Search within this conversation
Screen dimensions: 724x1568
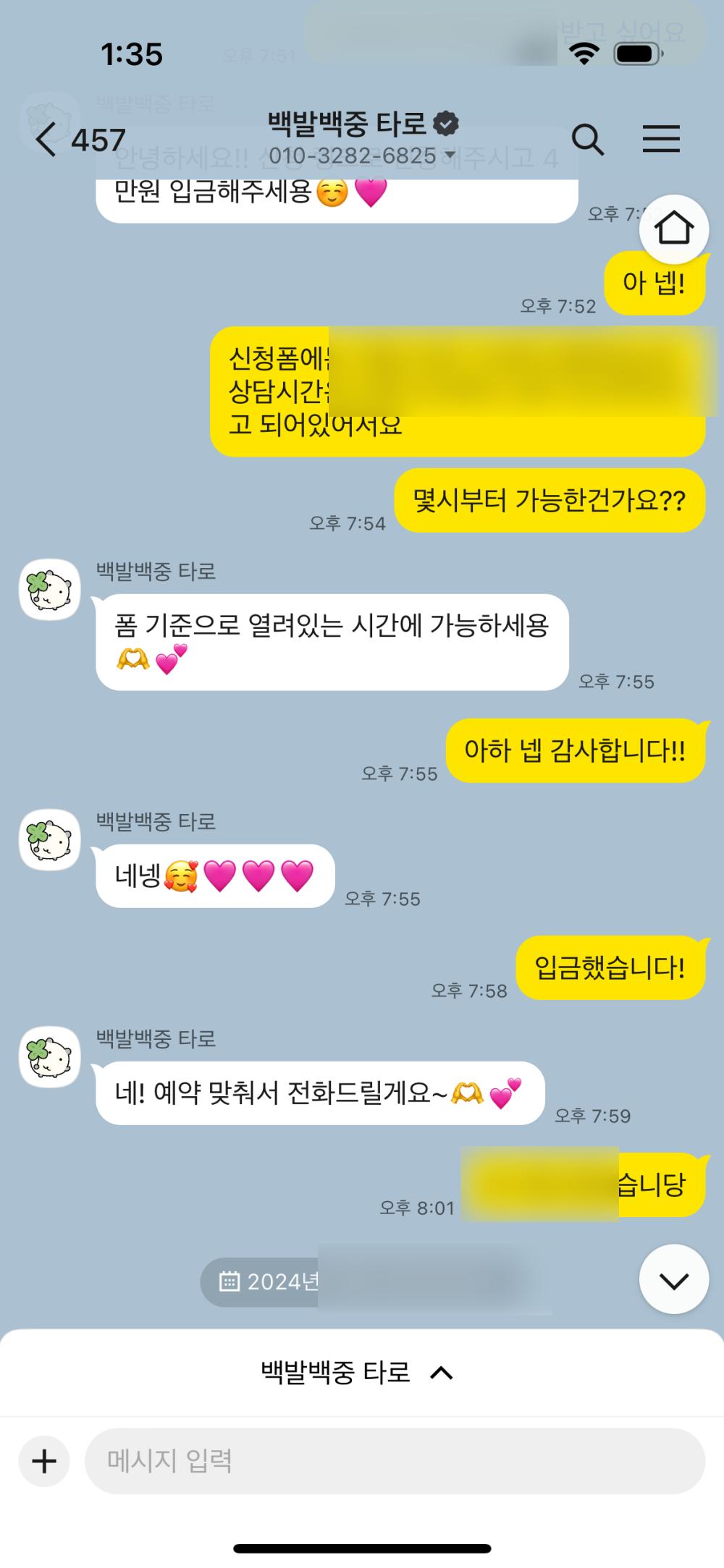[587, 139]
